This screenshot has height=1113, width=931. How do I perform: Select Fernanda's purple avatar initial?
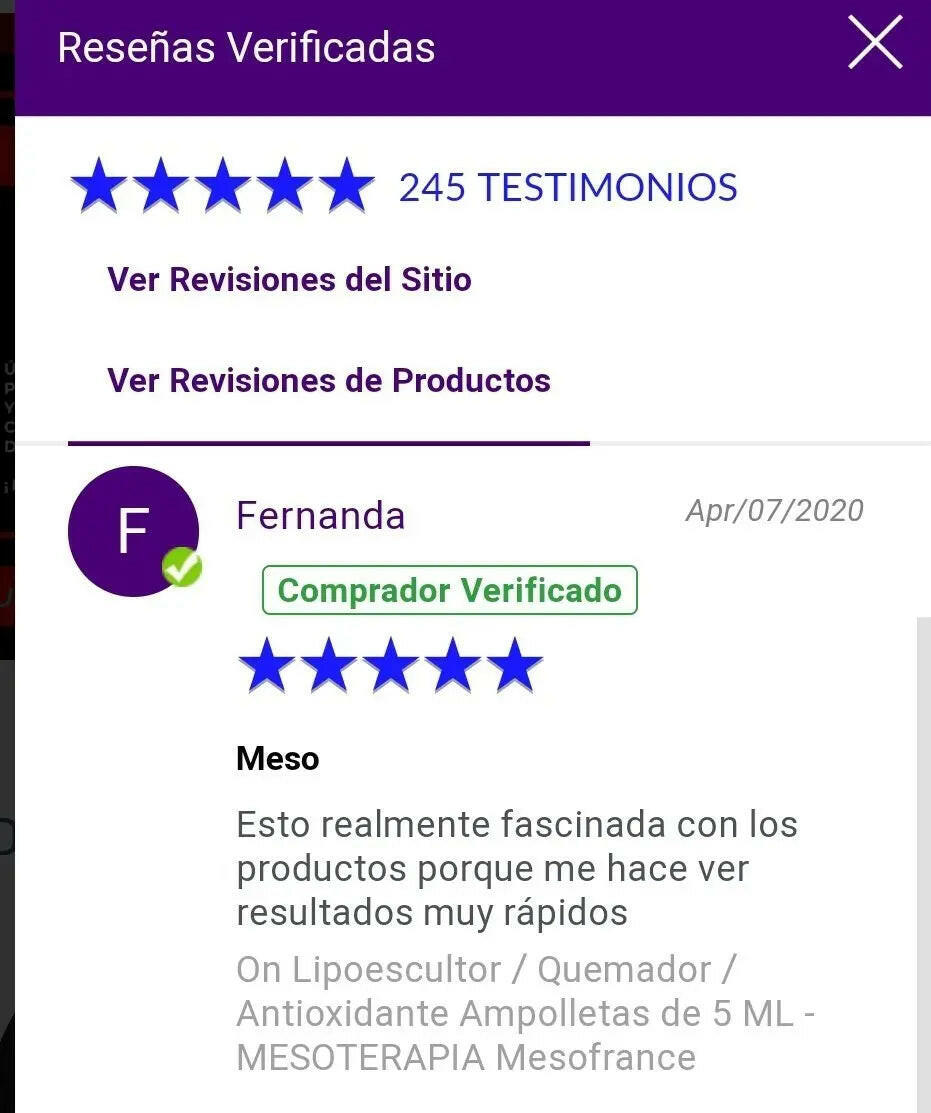pyautogui.click(x=133, y=528)
